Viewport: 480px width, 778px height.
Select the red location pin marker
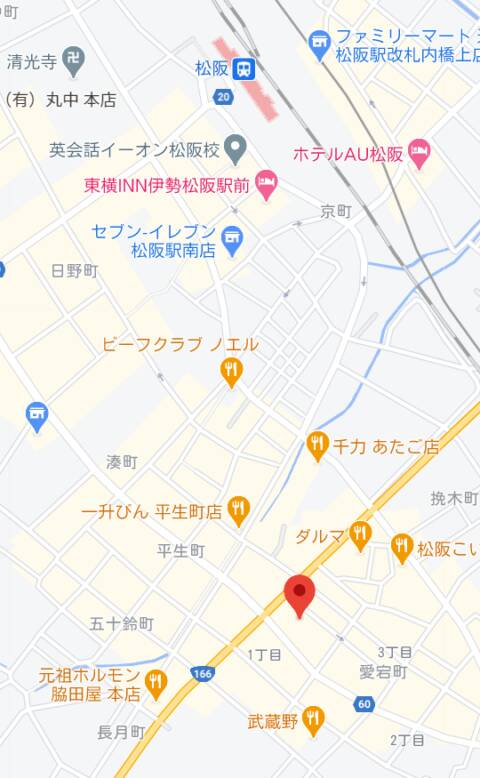(x=299, y=596)
